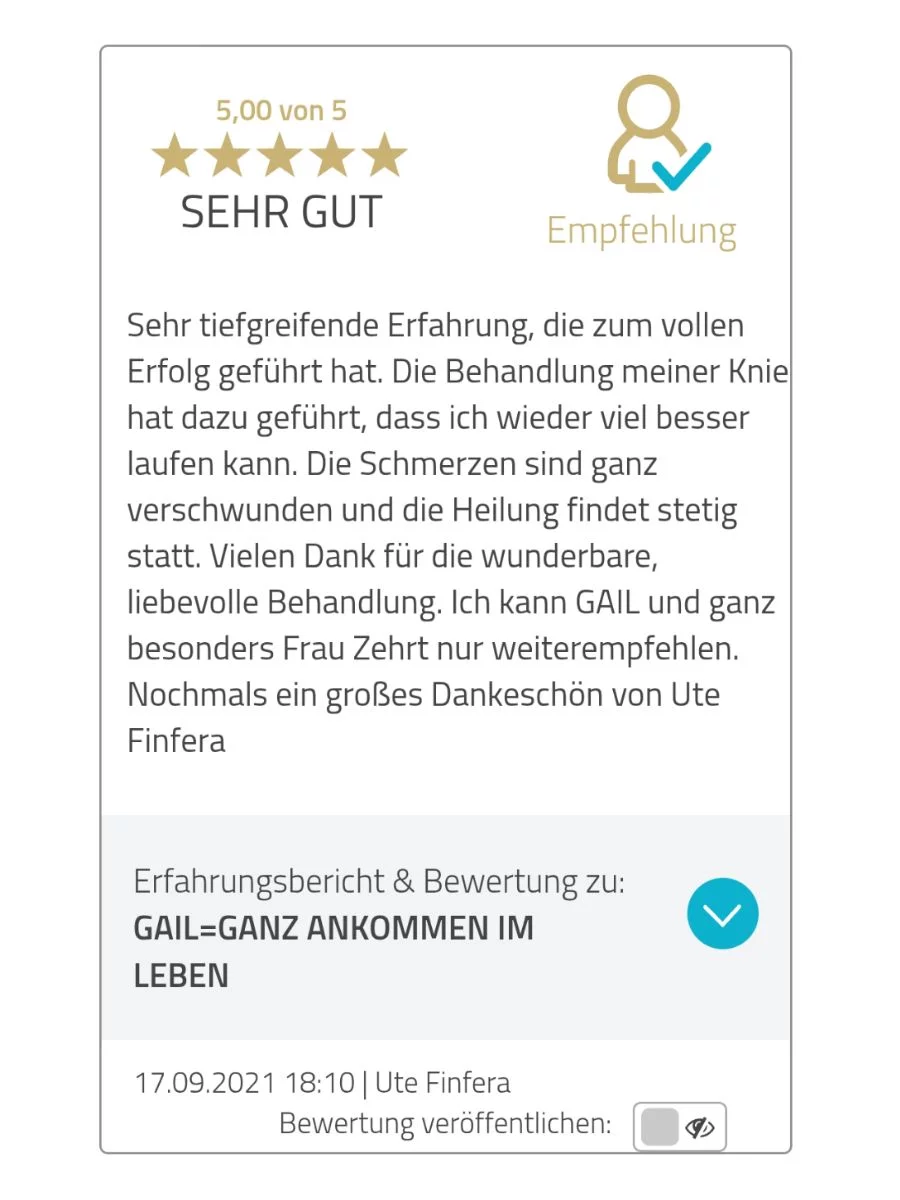Toggle Bewertung veröffentlichen visibility switch
Viewport: 900px width, 1200px height.
679,1127
